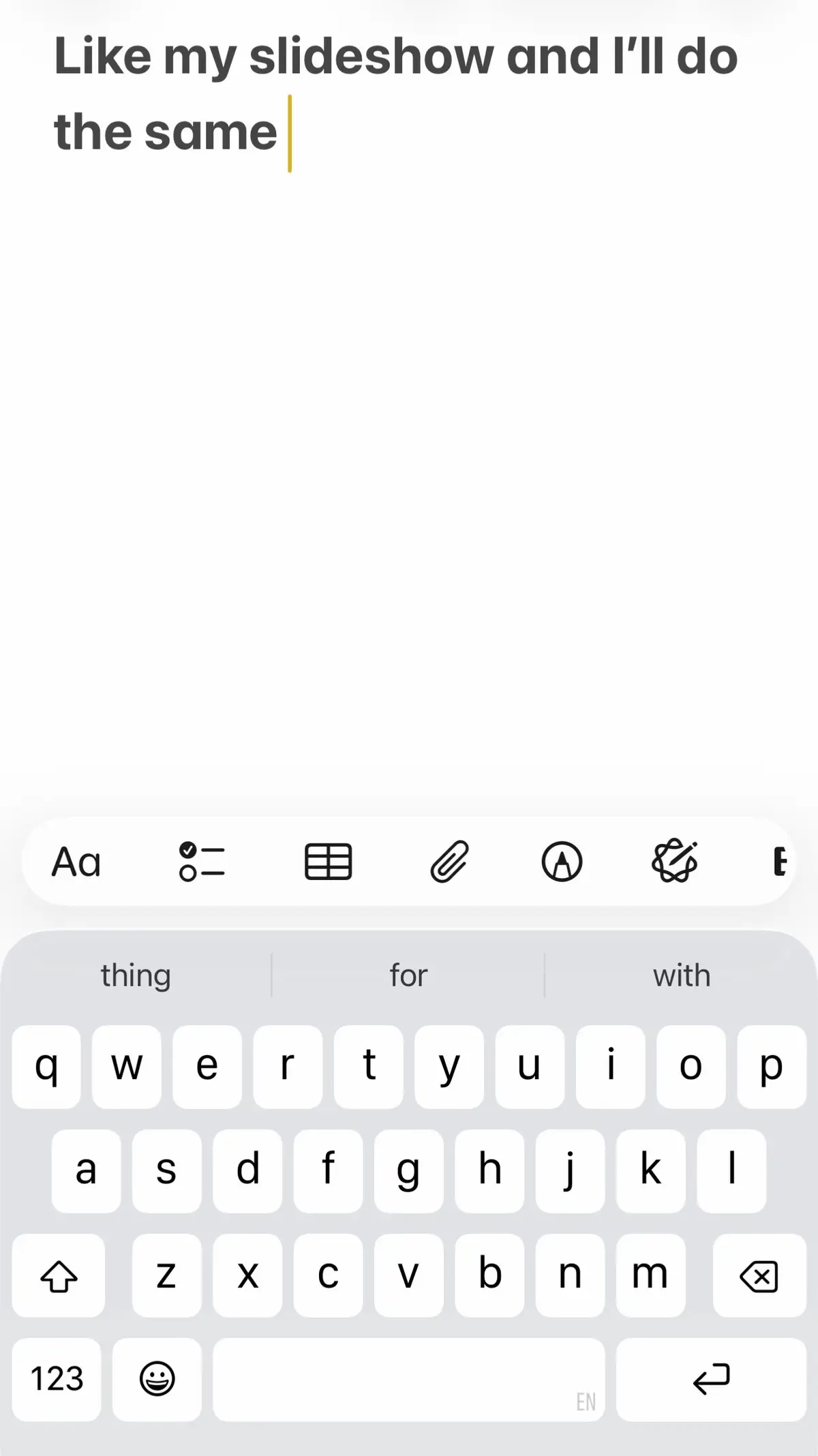
Task: Open the Writing Tools icon
Action: pos(675,860)
